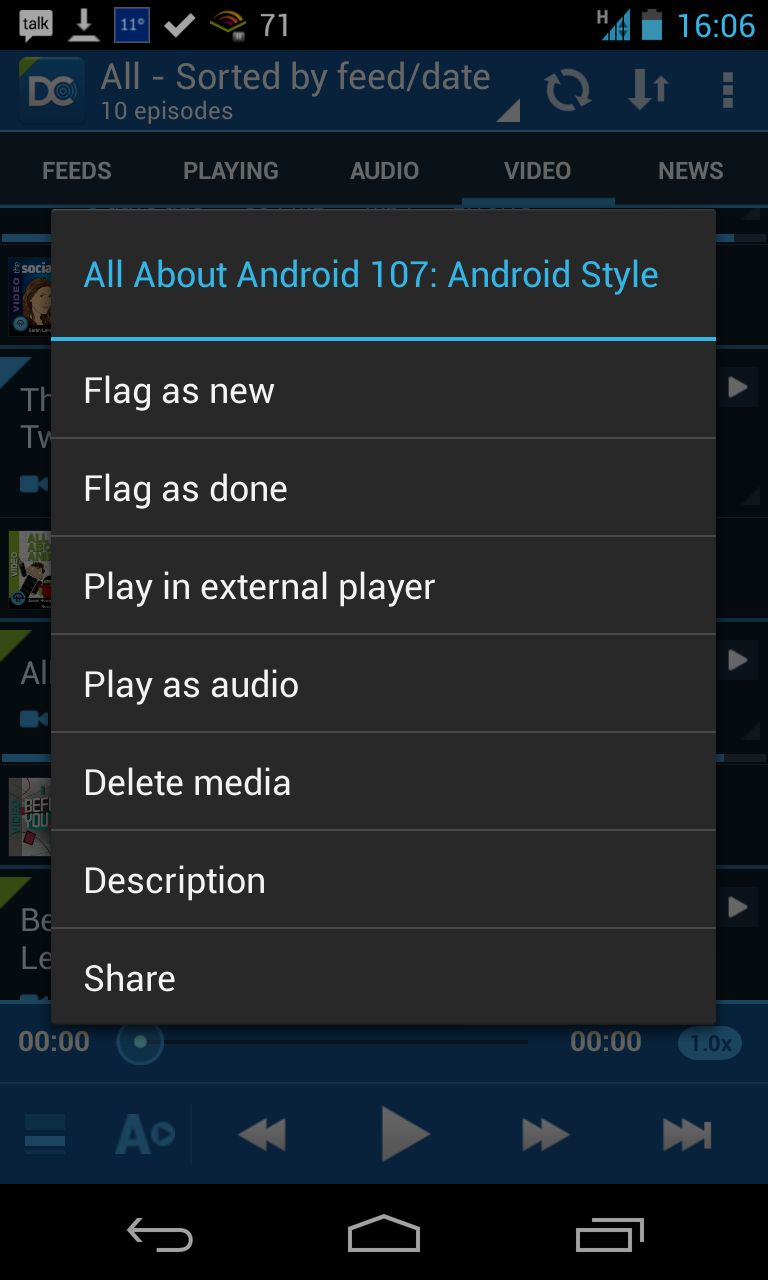Go back with system back button
This screenshot has width=768, height=1280.
point(160,1236)
